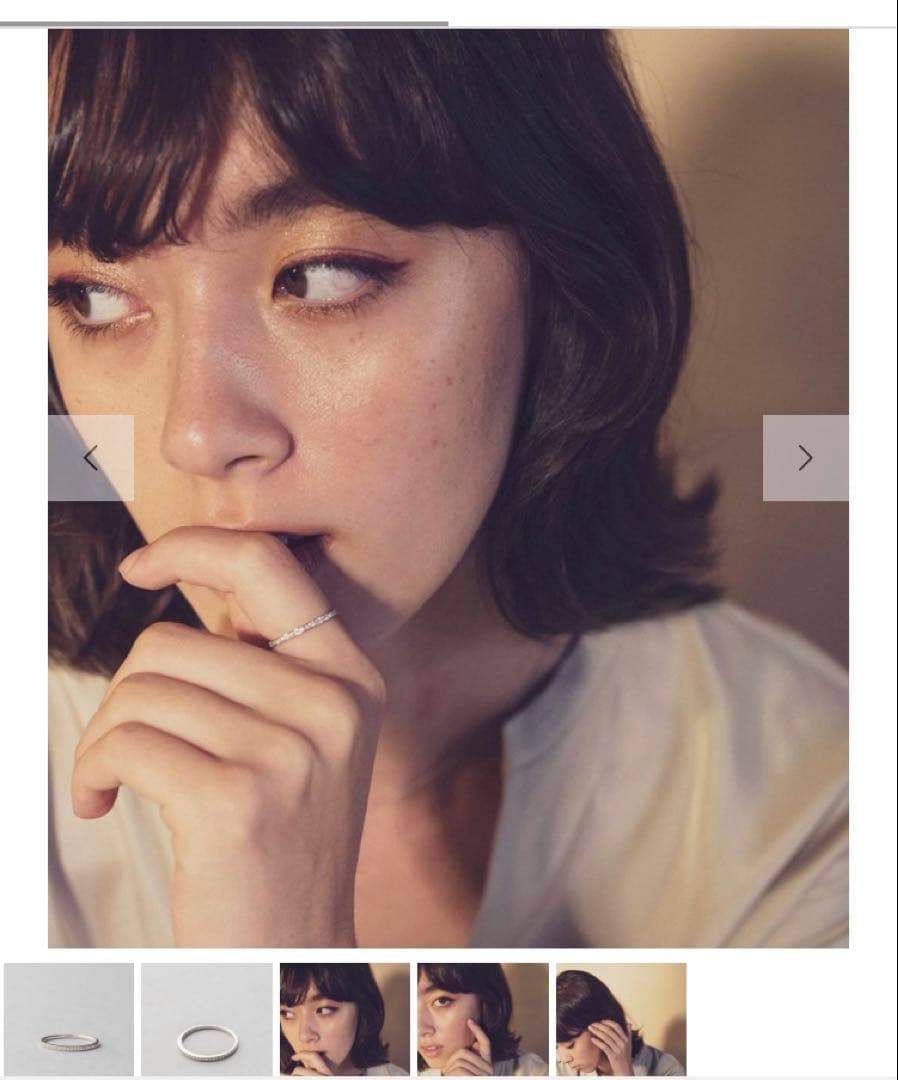
Task: Select the first ring-on-side thumbnail
Action: click(69, 1018)
